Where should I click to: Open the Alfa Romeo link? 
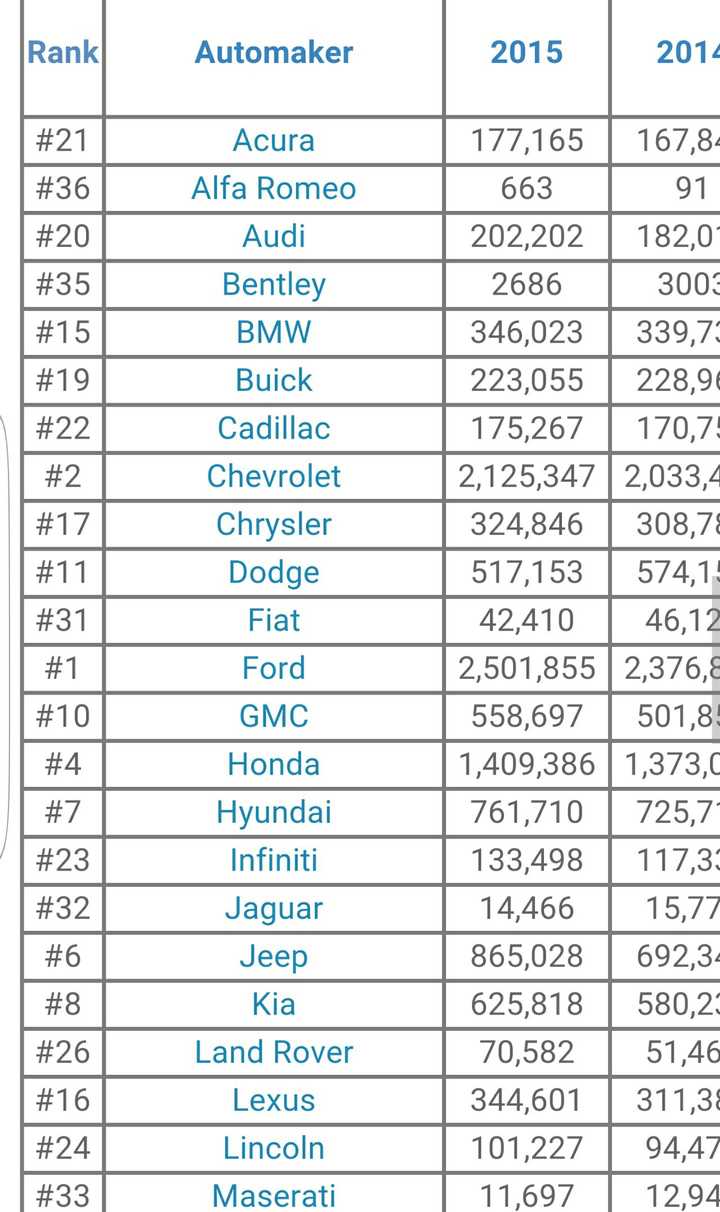[x=273, y=188]
